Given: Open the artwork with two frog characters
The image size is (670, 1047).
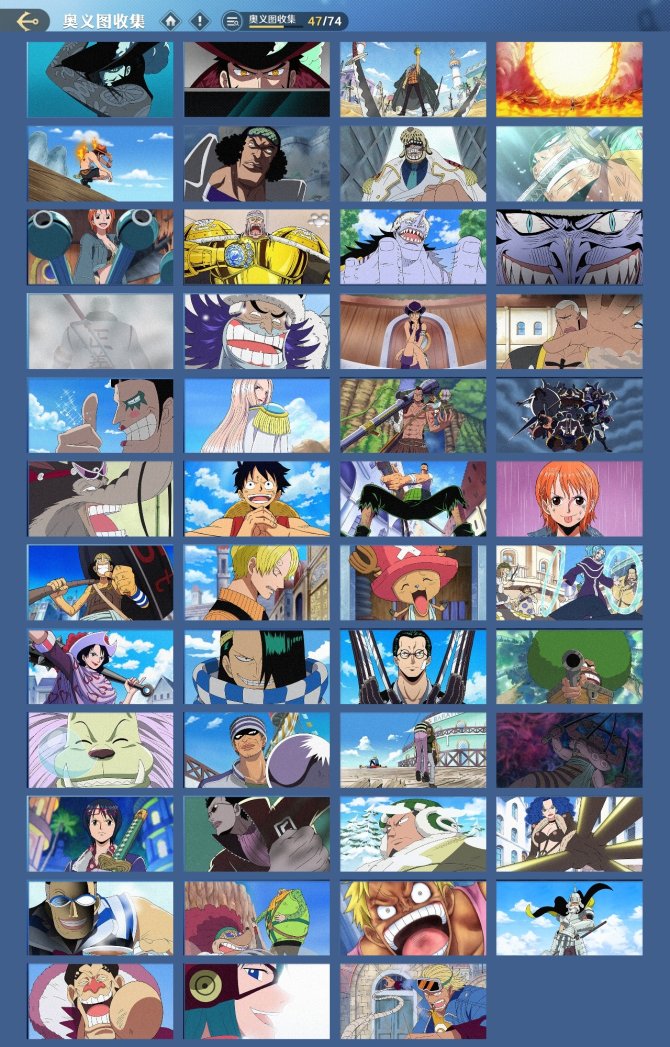Looking at the screenshot, I should coord(257,919).
